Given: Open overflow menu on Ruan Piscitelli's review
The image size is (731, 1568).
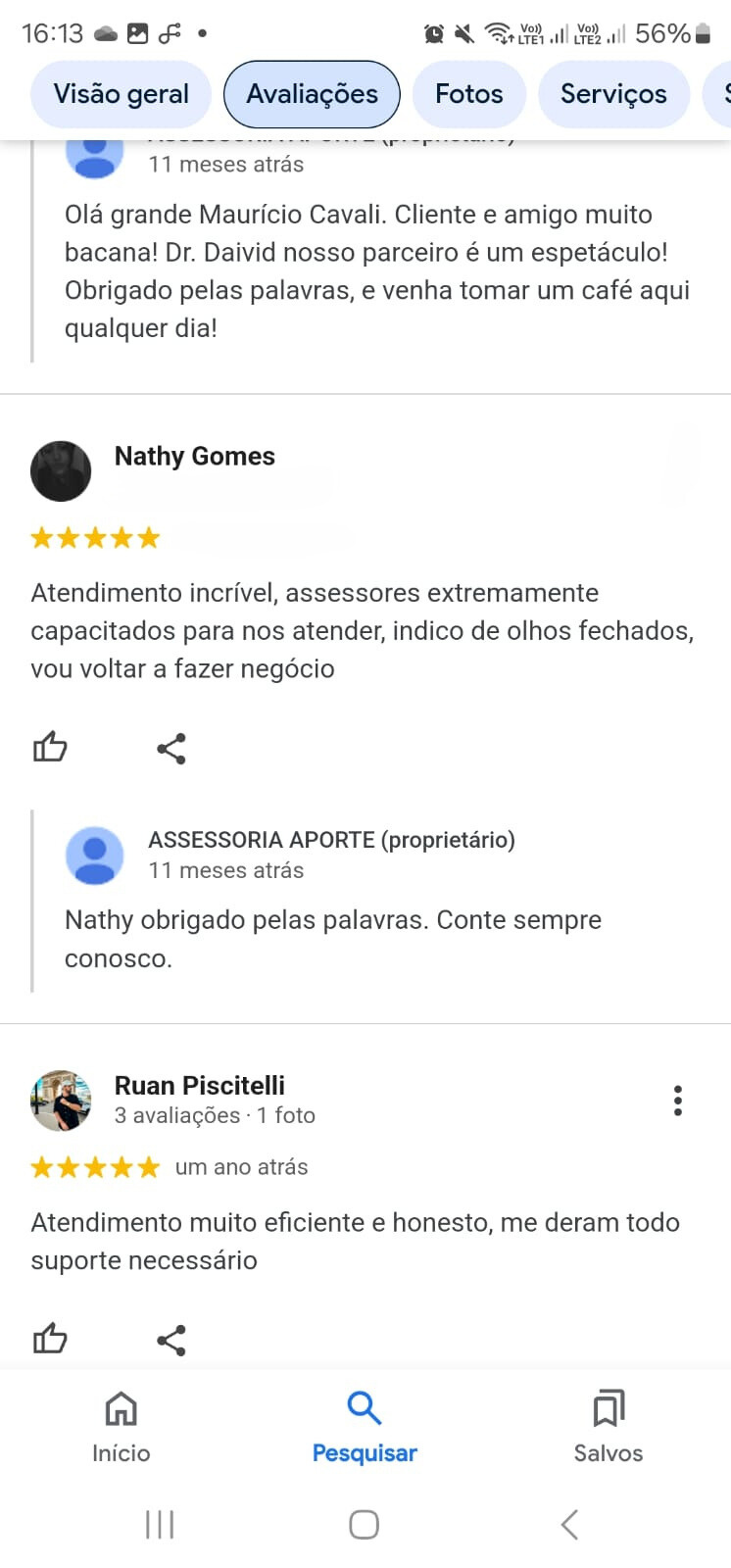Looking at the screenshot, I should pyautogui.click(x=677, y=1101).
